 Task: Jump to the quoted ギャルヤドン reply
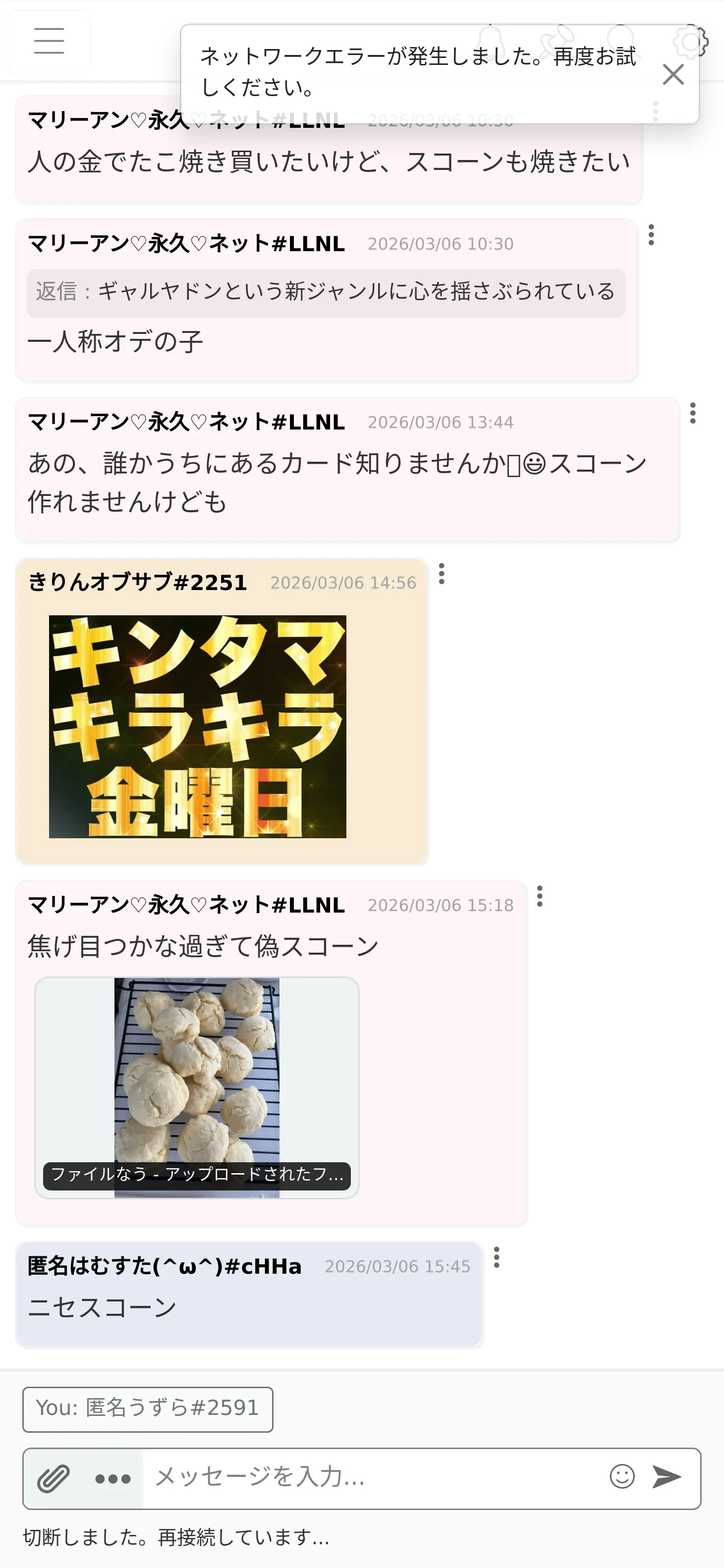coord(327,293)
